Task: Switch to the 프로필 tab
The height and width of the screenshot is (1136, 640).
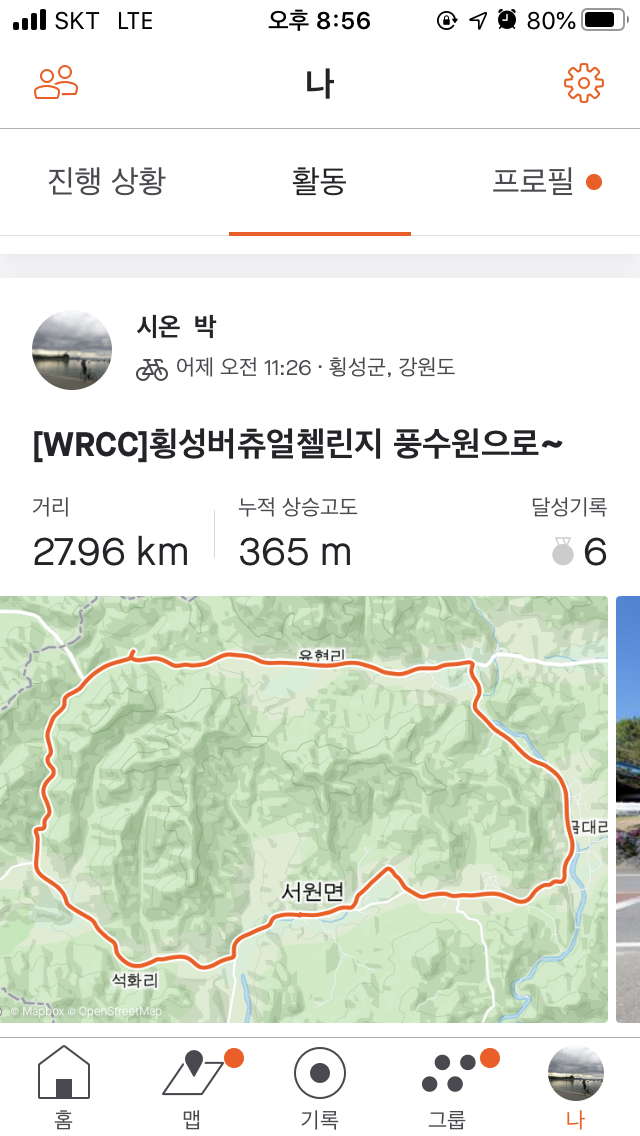Action: pos(533,182)
